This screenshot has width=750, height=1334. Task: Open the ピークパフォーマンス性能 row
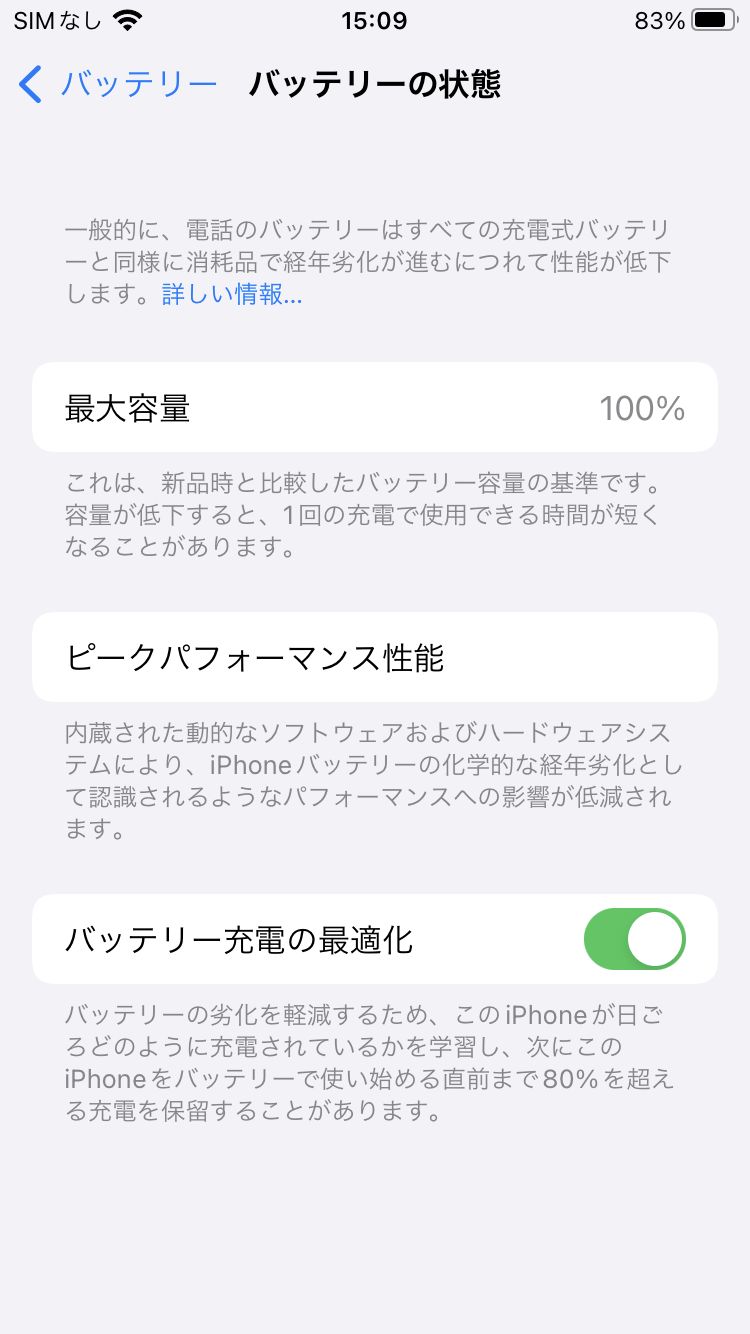click(375, 657)
